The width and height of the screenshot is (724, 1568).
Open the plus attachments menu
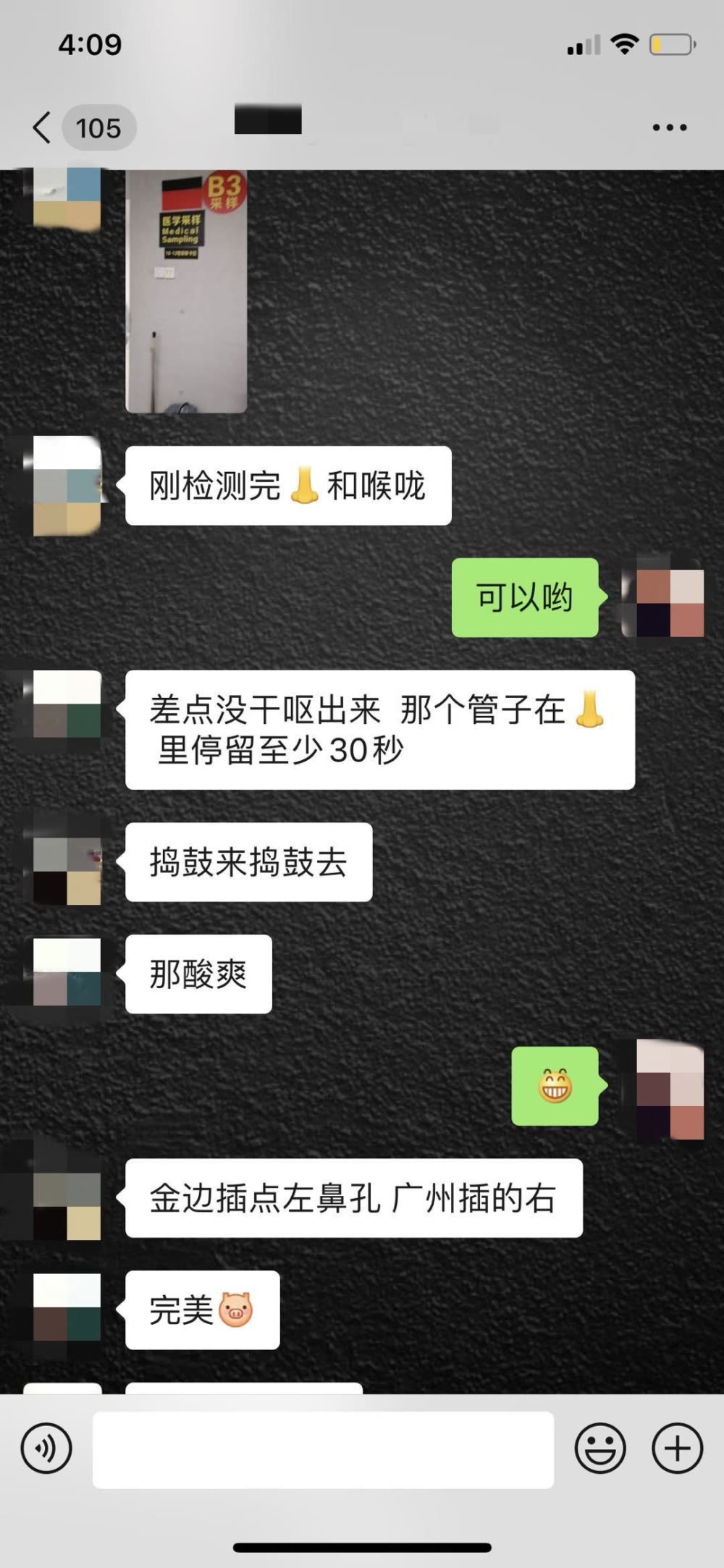(677, 1449)
